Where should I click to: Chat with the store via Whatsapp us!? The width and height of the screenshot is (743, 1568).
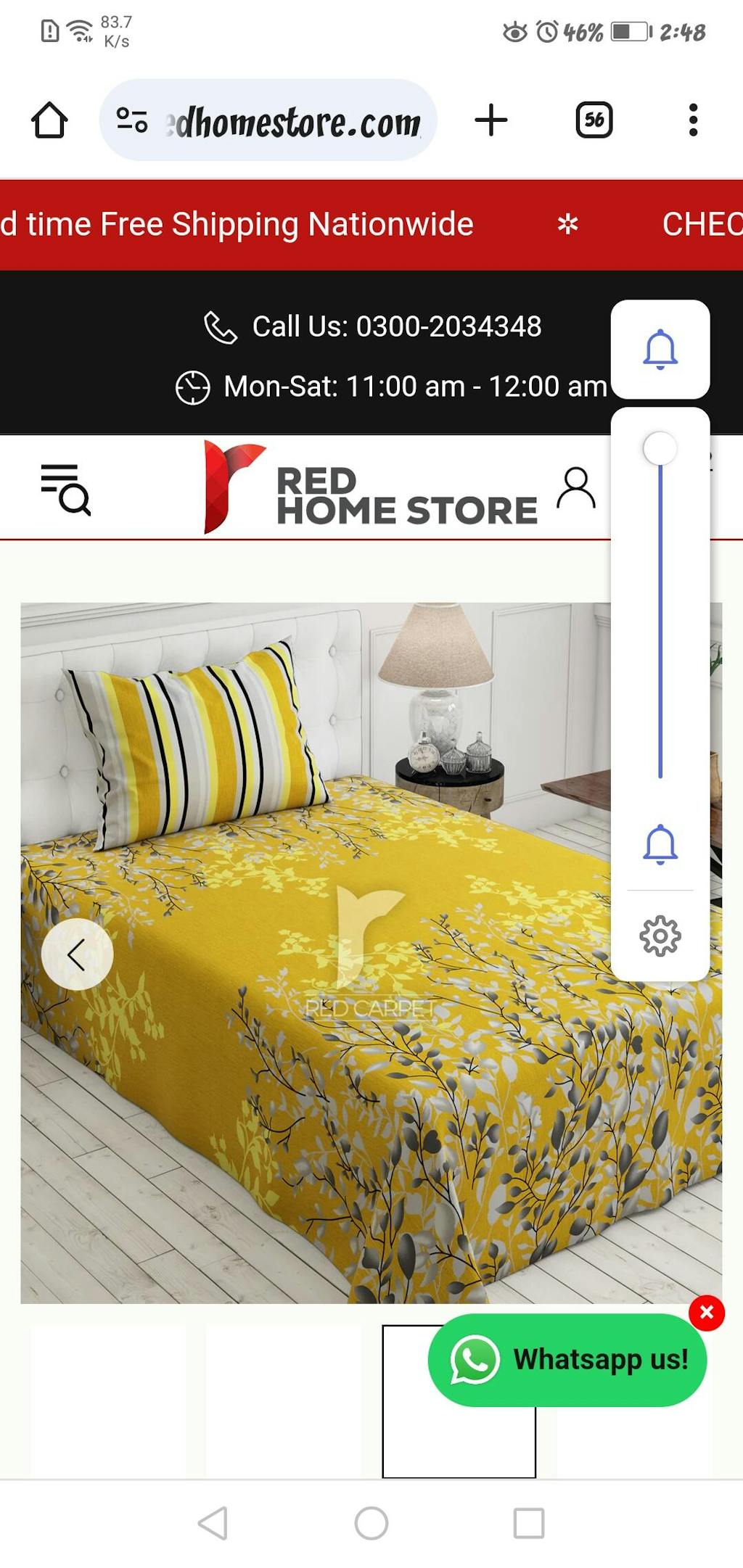tap(567, 1360)
